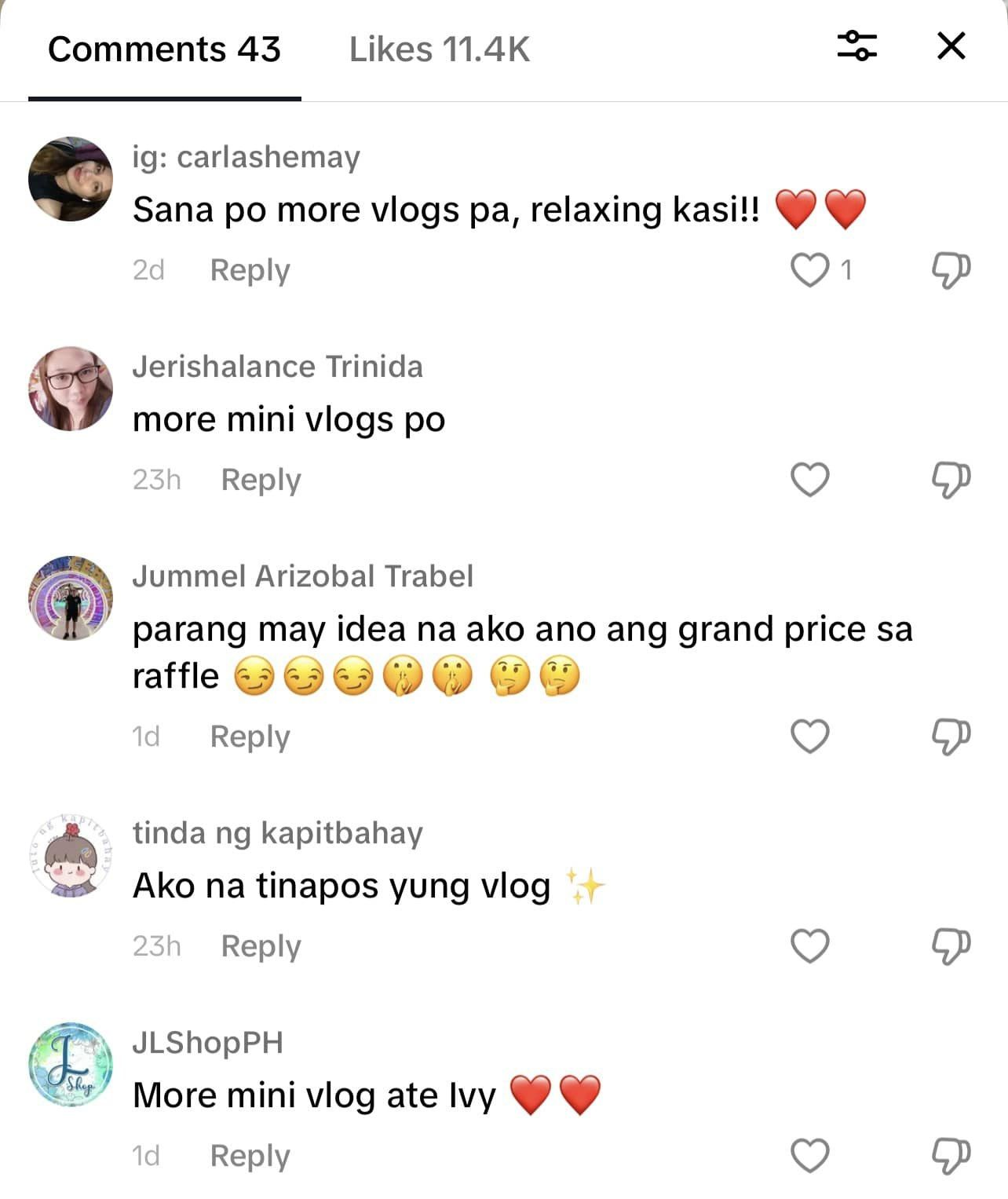This screenshot has width=1008, height=1199.
Task: Dislike Jerishalance Trinida's comment
Action: (x=951, y=480)
